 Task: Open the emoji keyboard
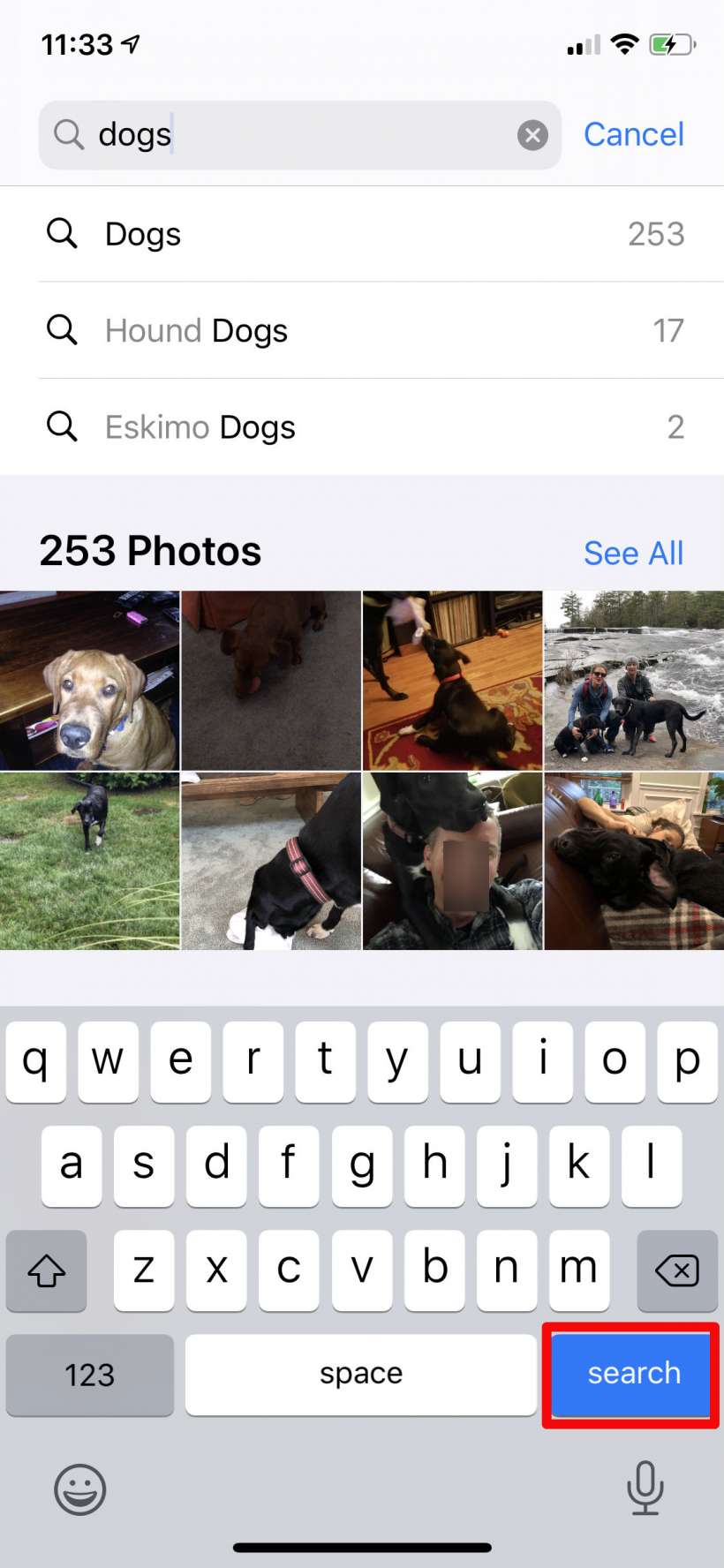(80, 1489)
